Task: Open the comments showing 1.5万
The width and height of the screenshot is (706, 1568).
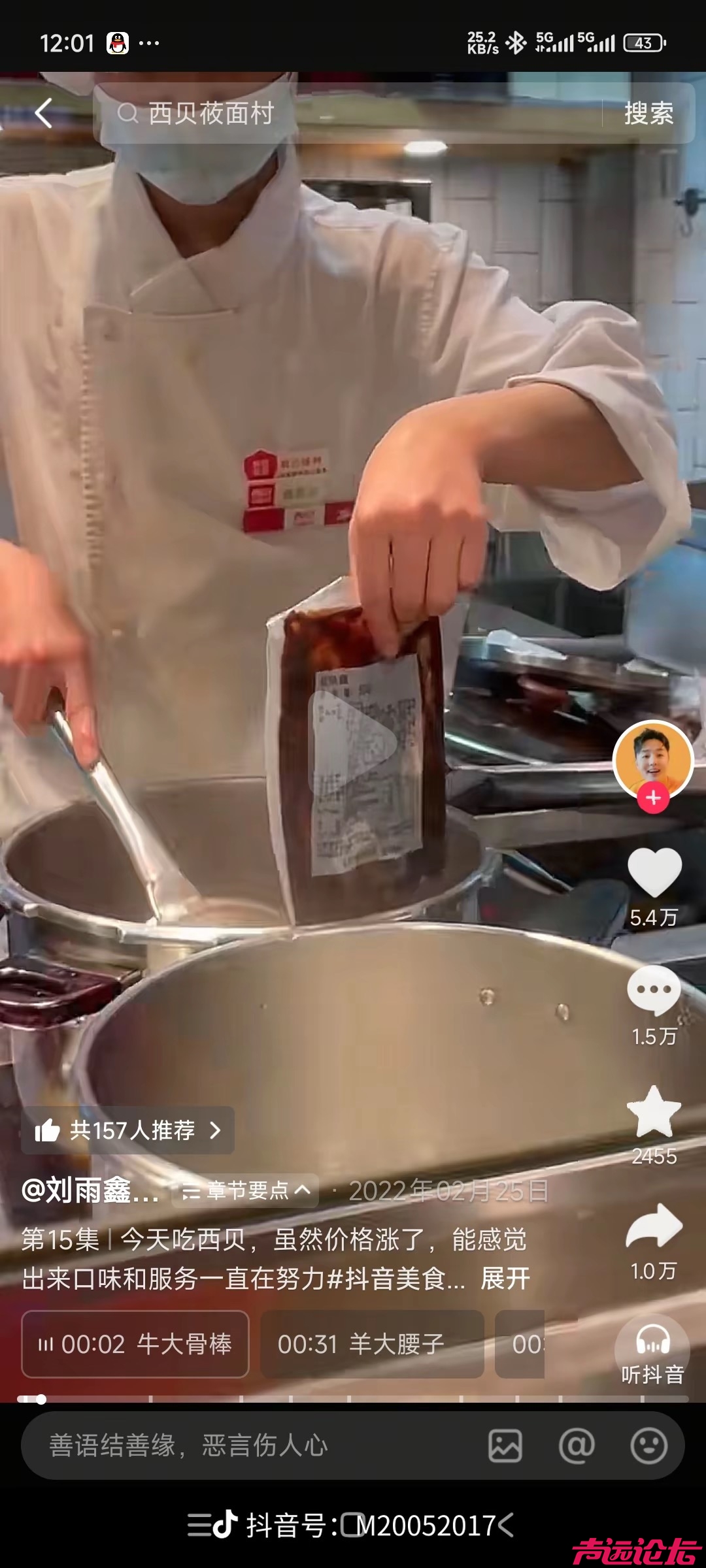Action: [654, 990]
